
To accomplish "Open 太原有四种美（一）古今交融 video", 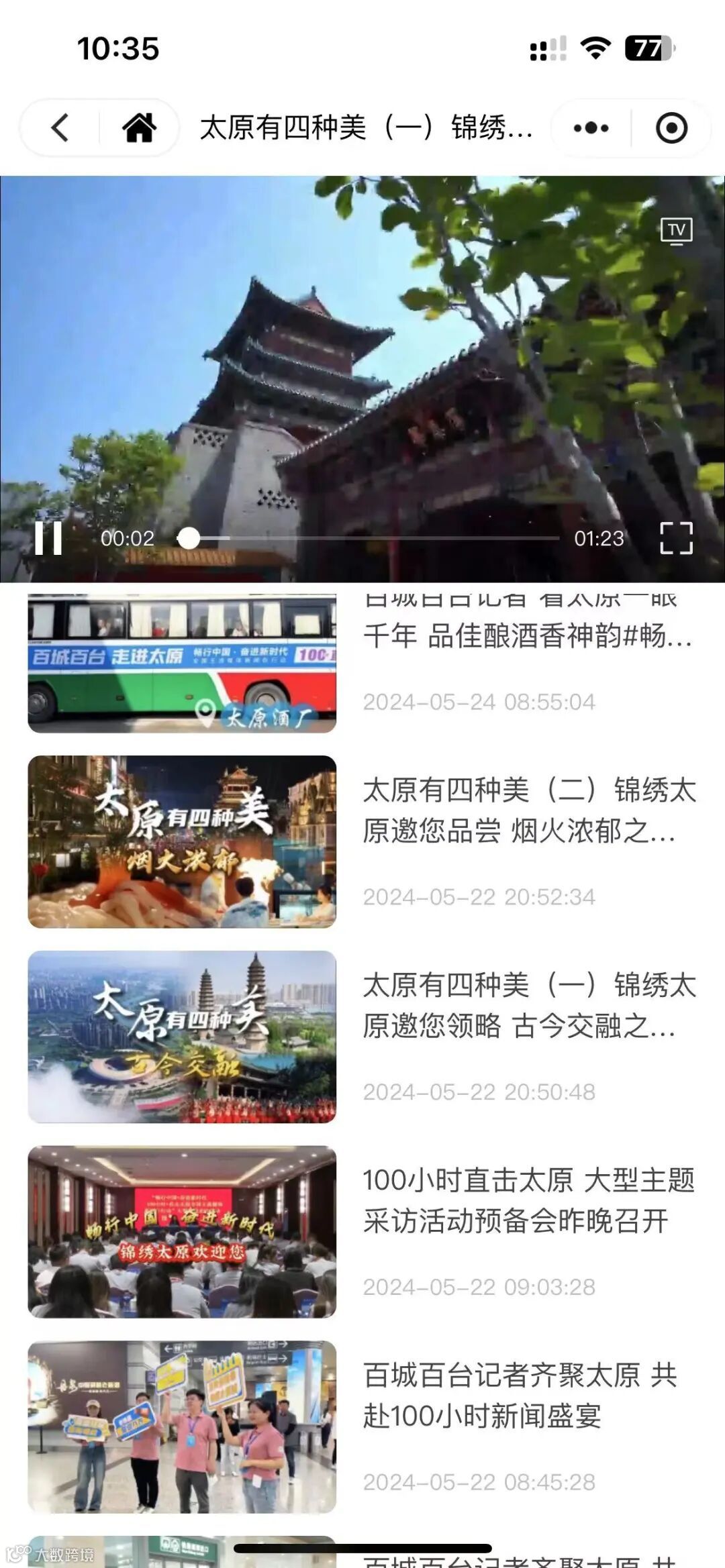I will coord(182,1037).
